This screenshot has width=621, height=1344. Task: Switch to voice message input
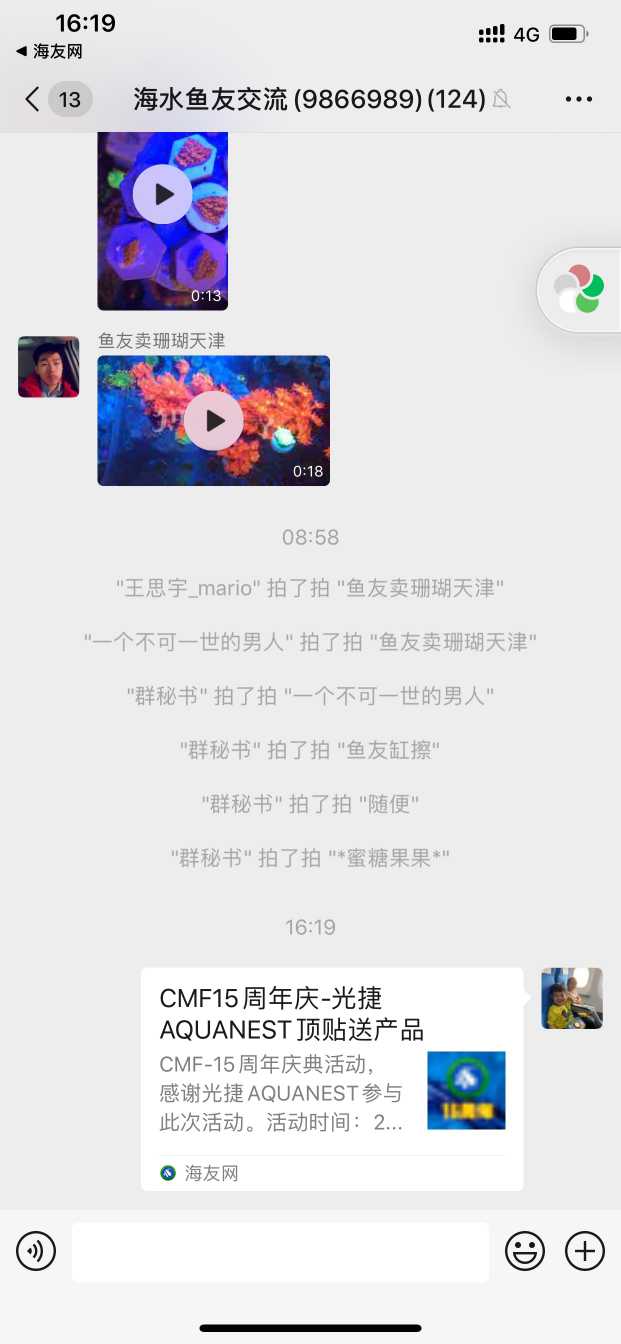[36, 1251]
